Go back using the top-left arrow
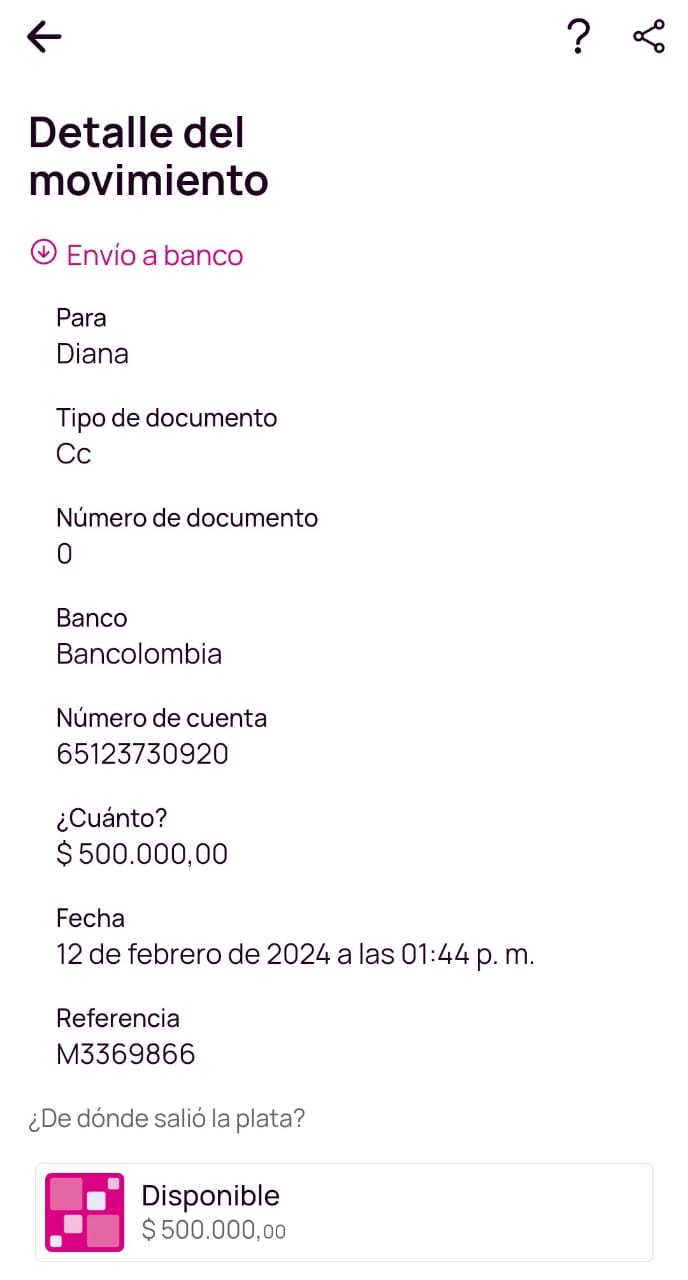The width and height of the screenshot is (688, 1280). pos(44,38)
